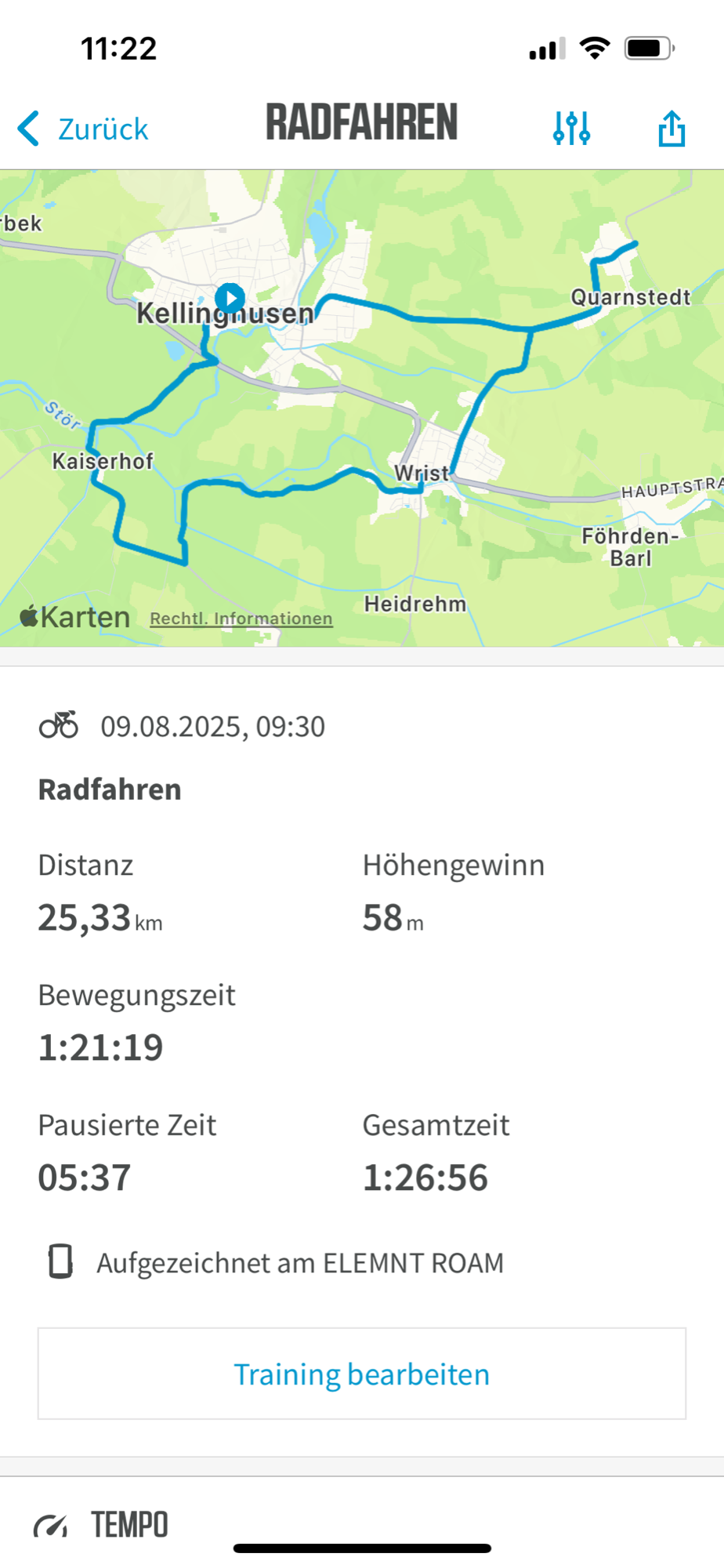Open the sliders settings icon
The height and width of the screenshot is (1568, 724).
click(571, 128)
